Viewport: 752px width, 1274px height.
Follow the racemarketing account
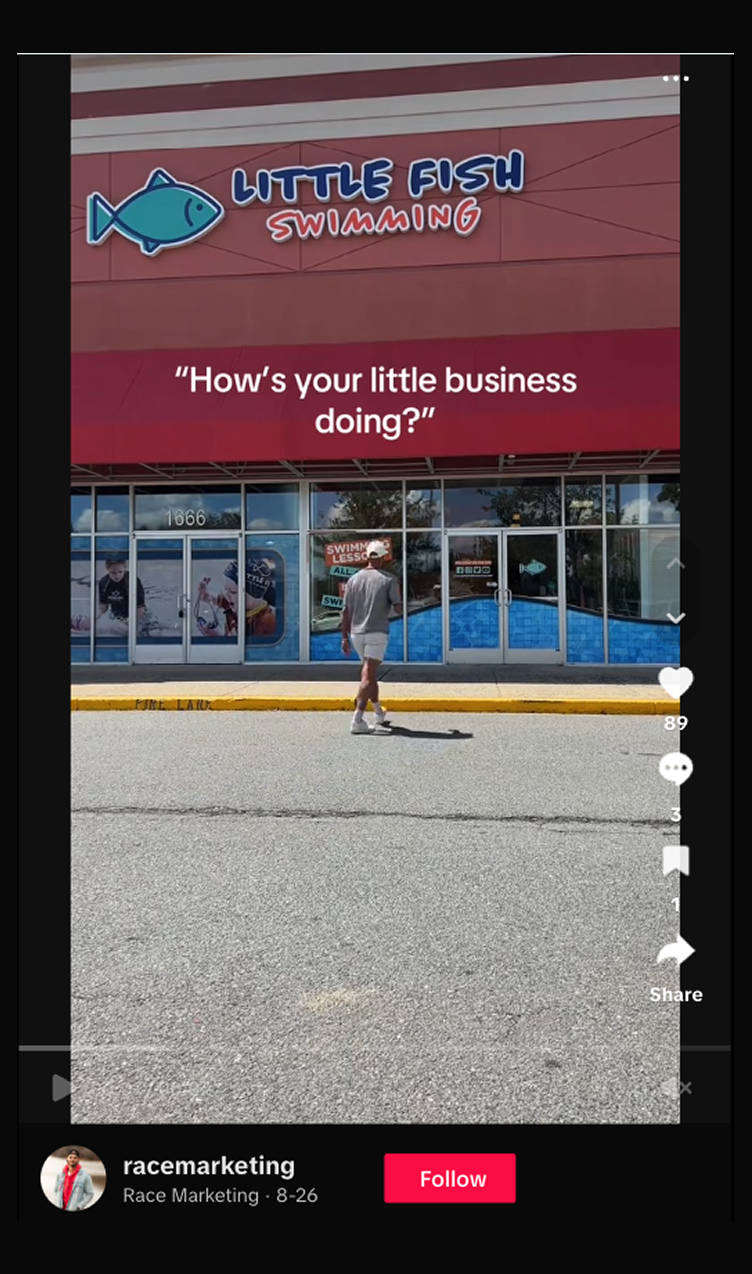click(x=449, y=1178)
